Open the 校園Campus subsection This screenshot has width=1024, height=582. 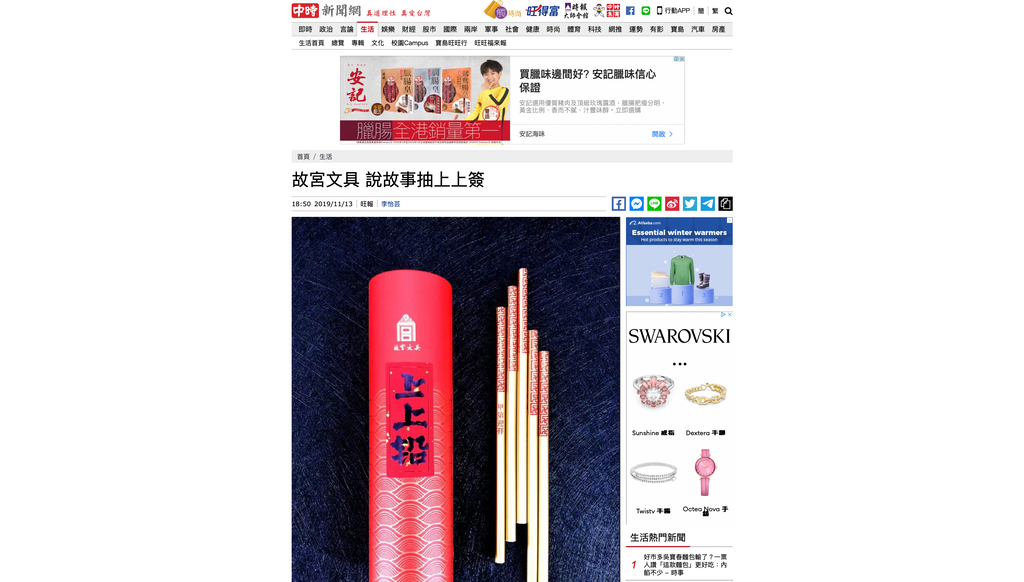(409, 43)
